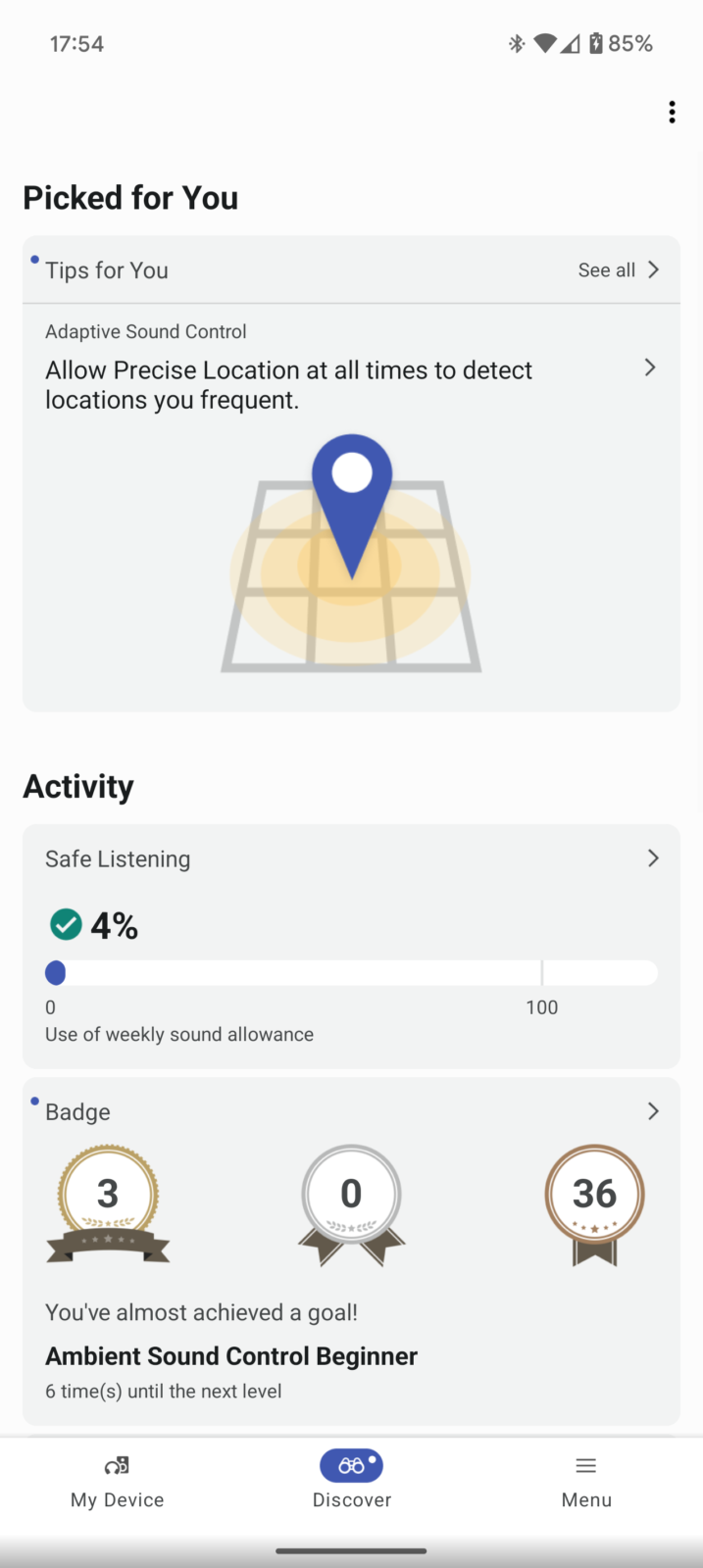Open the three-dot overflow menu
The image size is (703, 1568).
coord(672,113)
